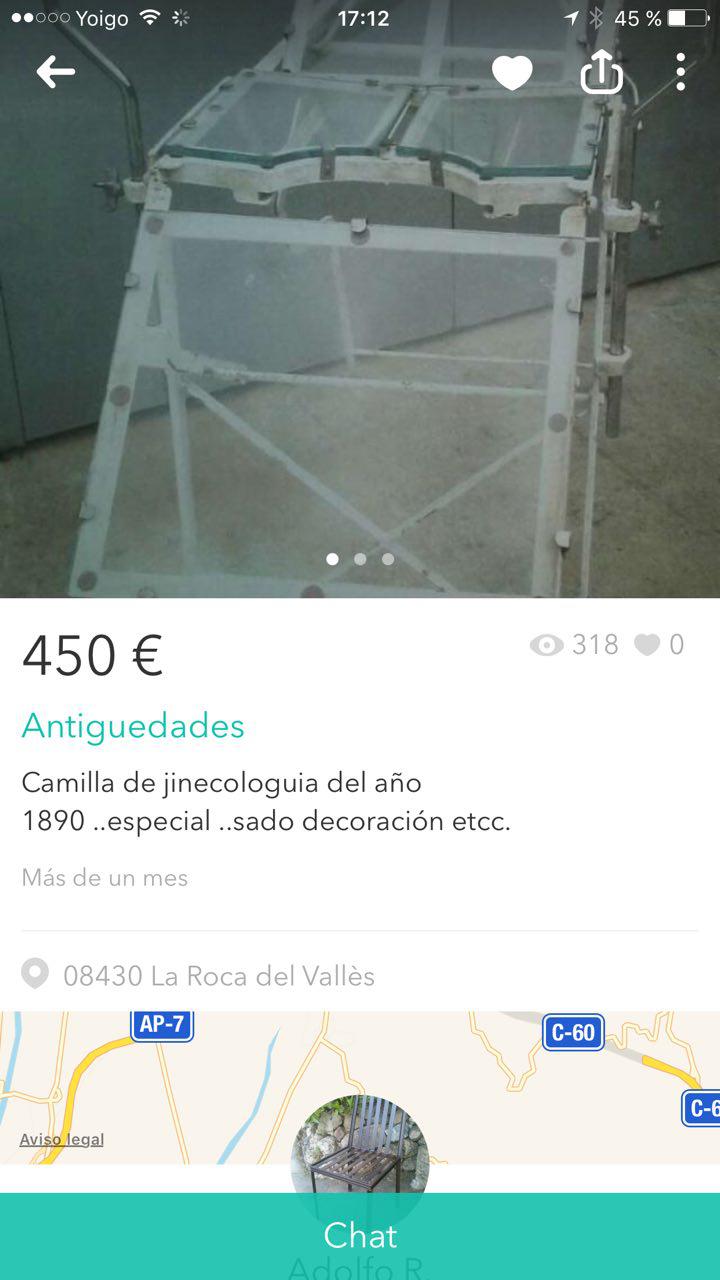Image resolution: width=720 pixels, height=1280 pixels.
Task: Open the Aviso legal link
Action: pyautogui.click(x=60, y=1139)
